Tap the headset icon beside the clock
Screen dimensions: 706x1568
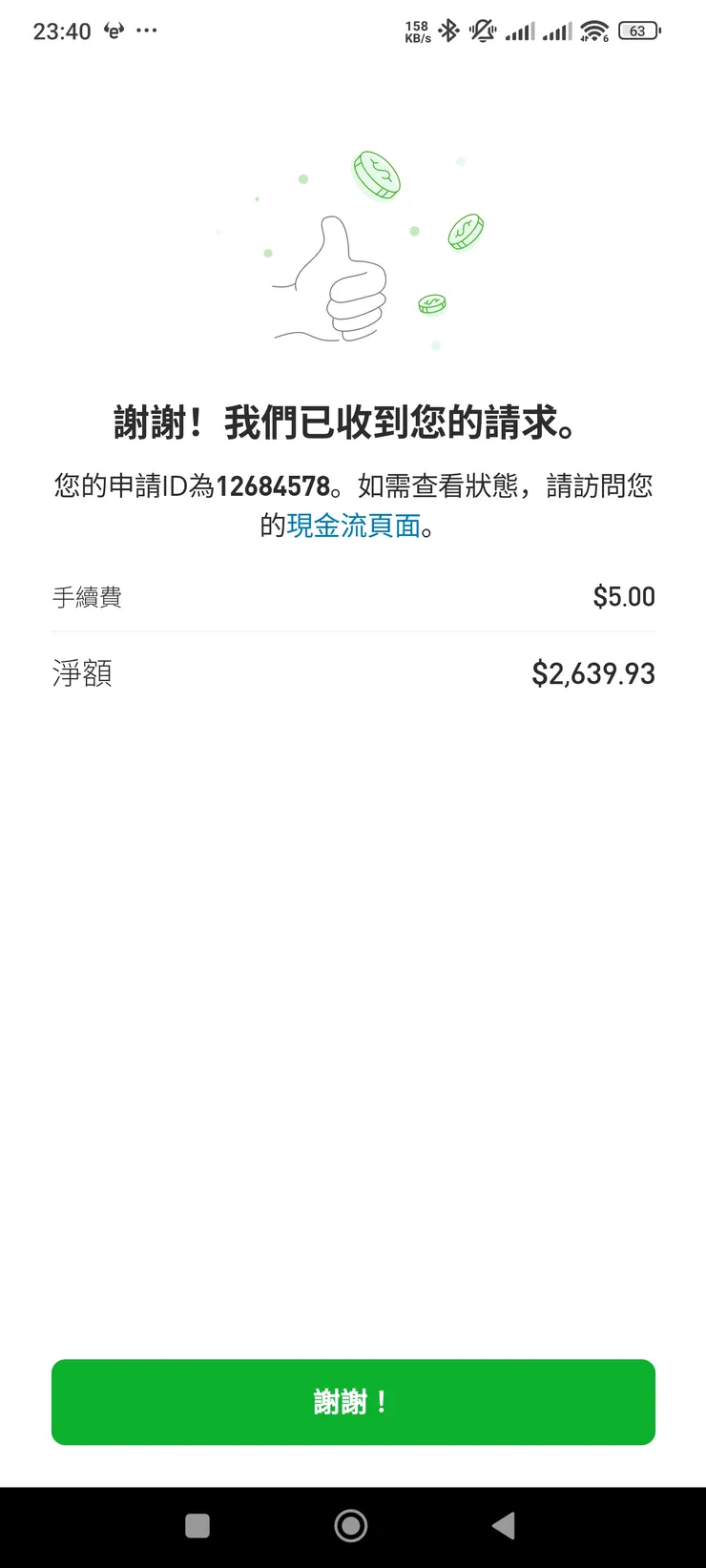[x=114, y=31]
